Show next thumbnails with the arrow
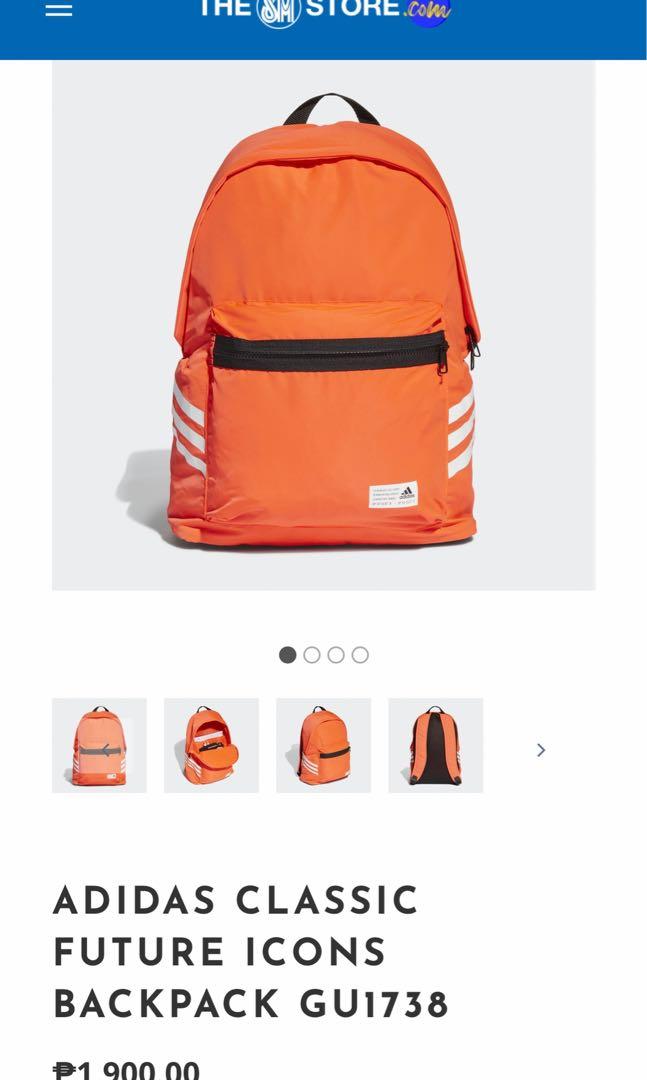This screenshot has width=647, height=1080. [541, 749]
